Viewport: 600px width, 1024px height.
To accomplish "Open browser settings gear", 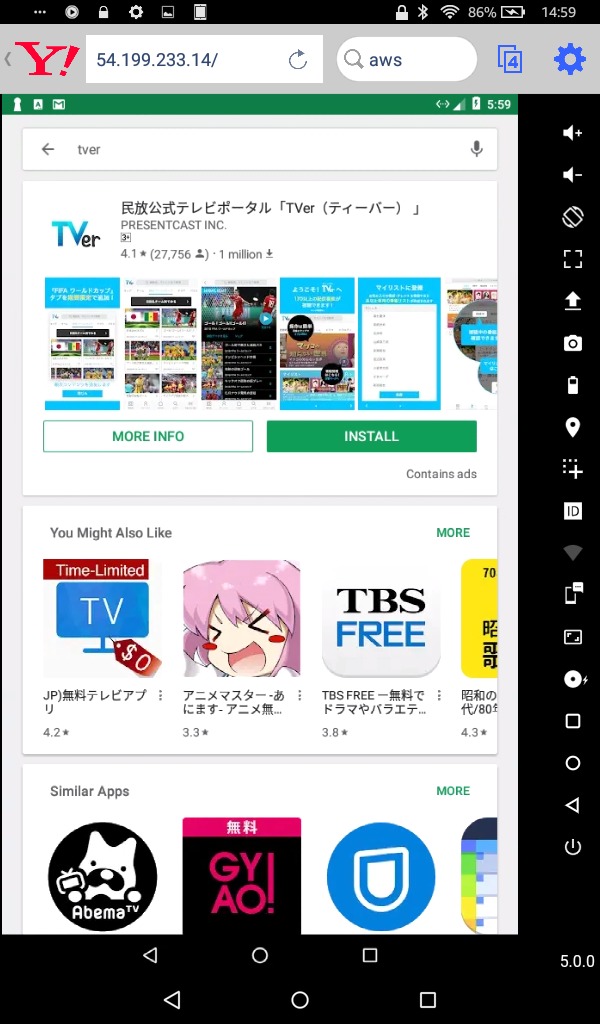I will (569, 59).
